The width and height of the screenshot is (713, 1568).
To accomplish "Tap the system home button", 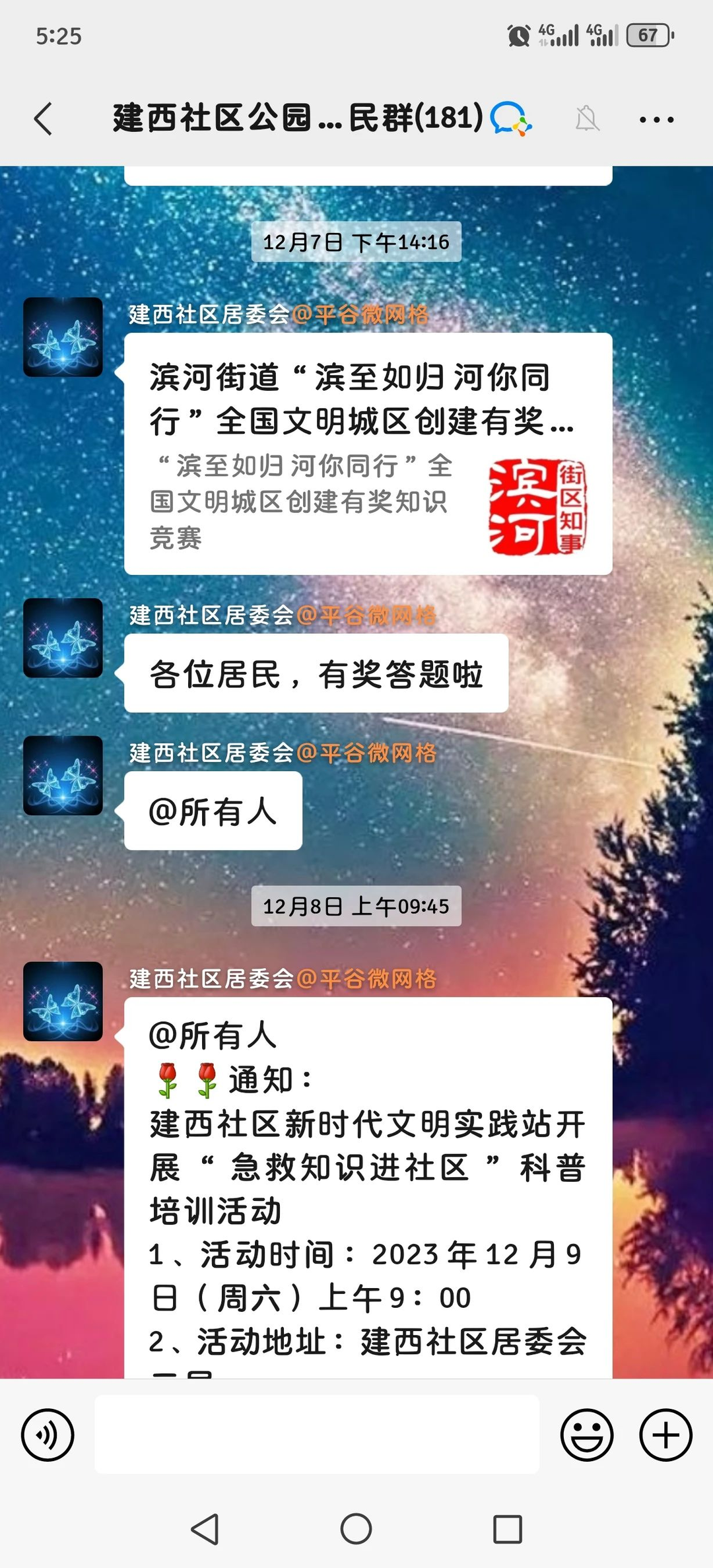I will coord(356,1528).
